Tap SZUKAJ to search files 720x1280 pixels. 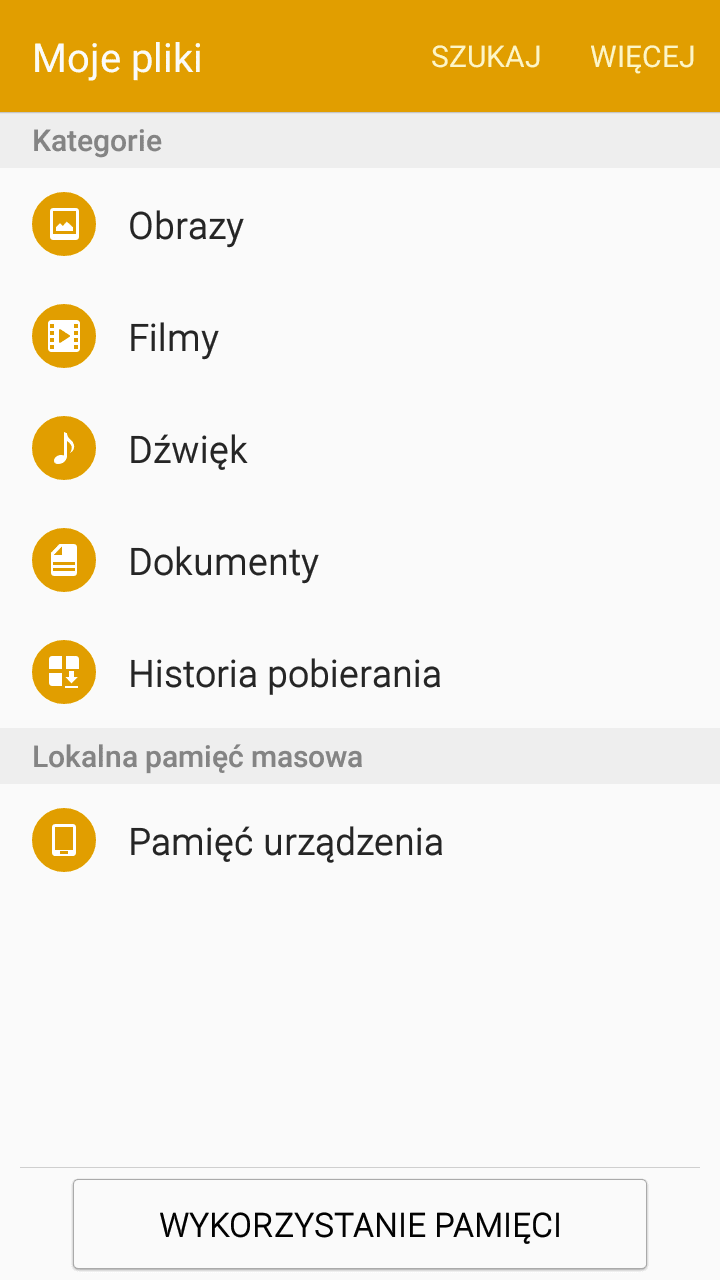[x=486, y=57]
